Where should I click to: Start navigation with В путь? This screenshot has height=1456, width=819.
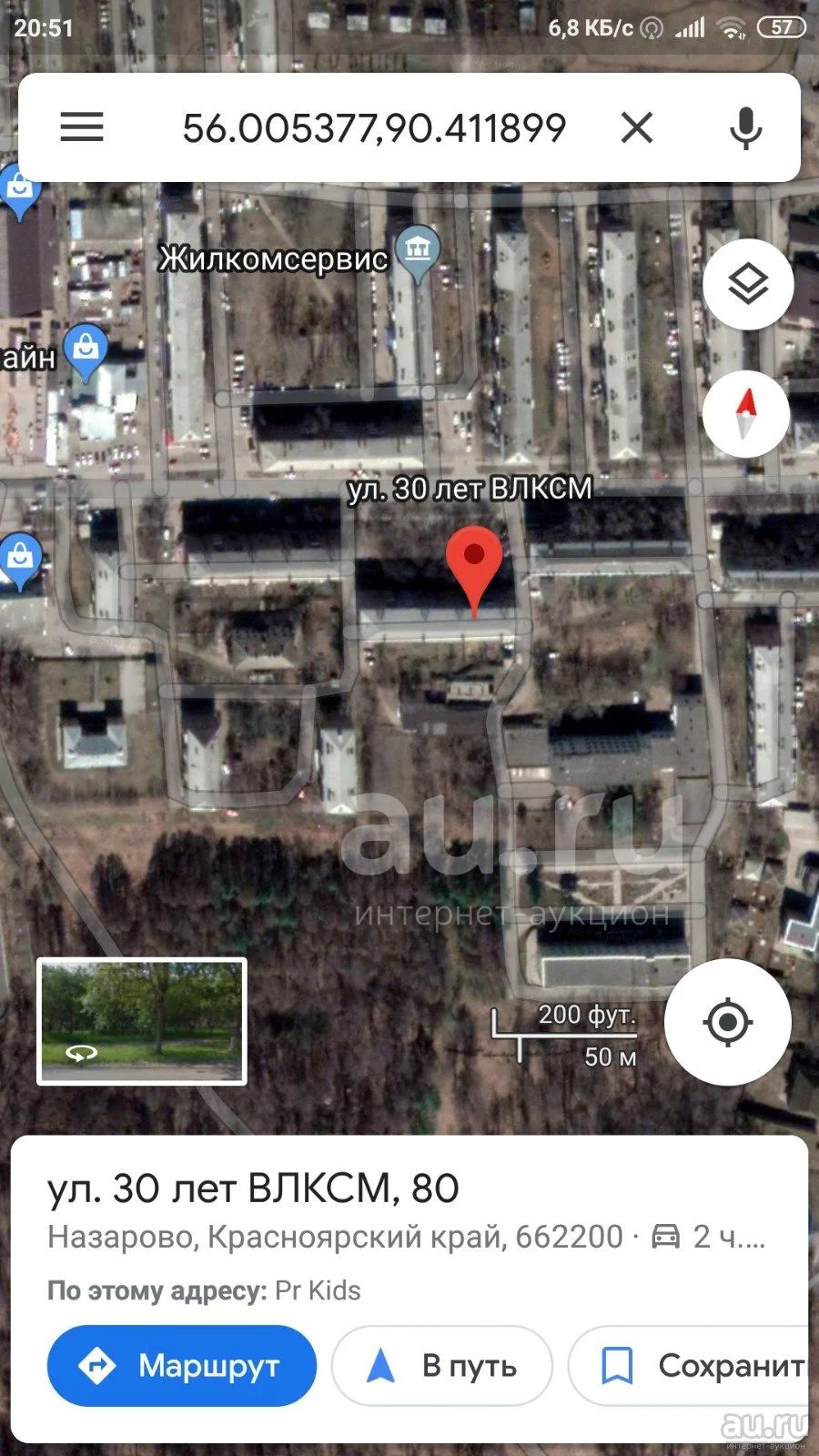[442, 1365]
